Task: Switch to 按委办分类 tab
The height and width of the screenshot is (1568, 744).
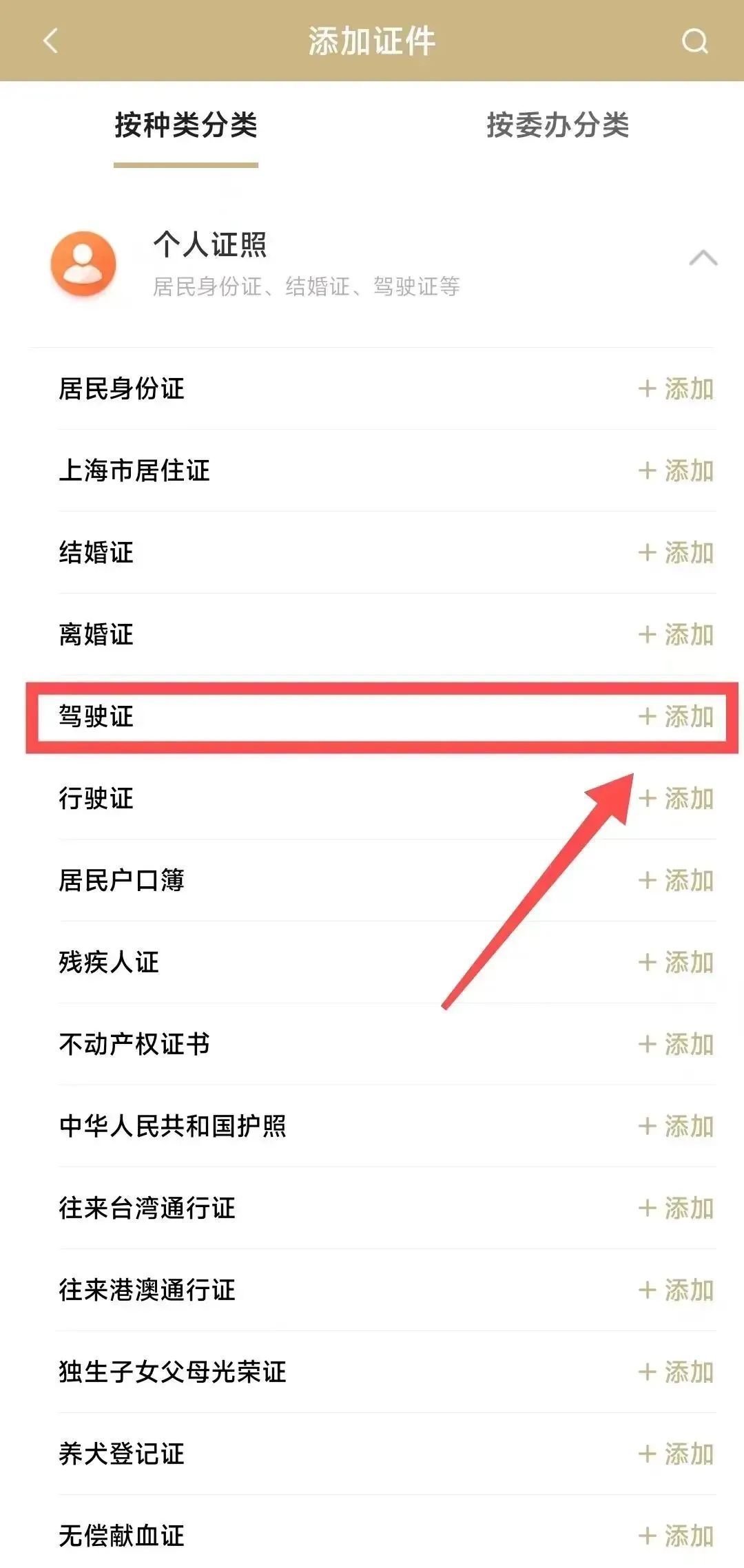Action: (x=557, y=125)
